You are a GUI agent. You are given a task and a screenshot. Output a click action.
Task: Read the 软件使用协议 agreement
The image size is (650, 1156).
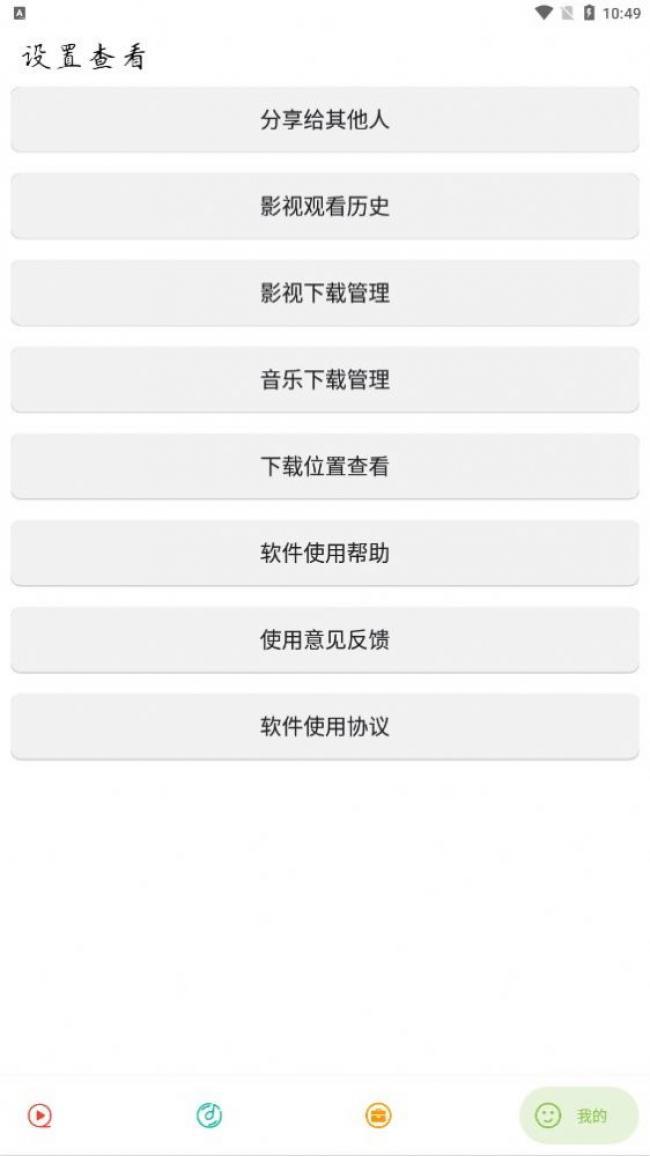point(324,726)
